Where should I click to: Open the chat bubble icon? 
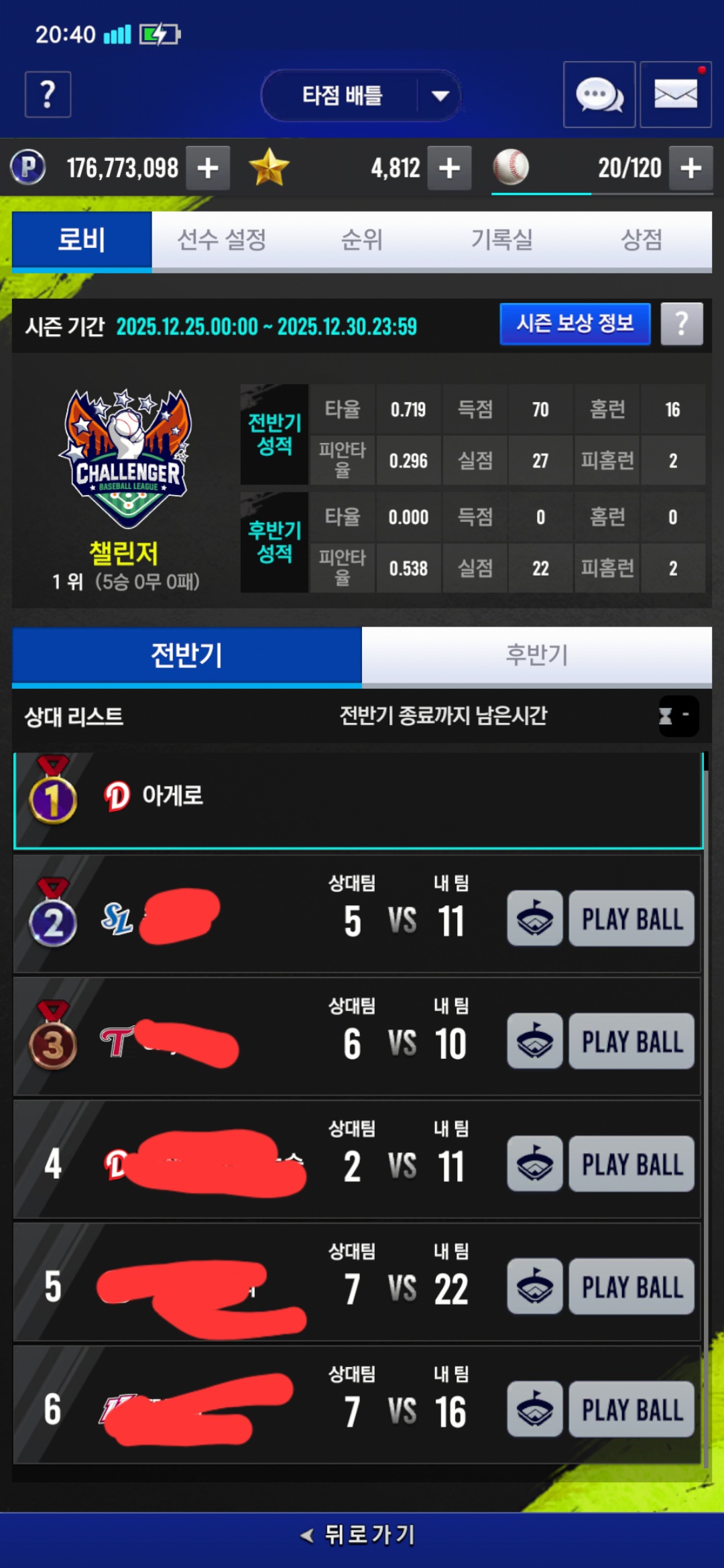point(599,94)
